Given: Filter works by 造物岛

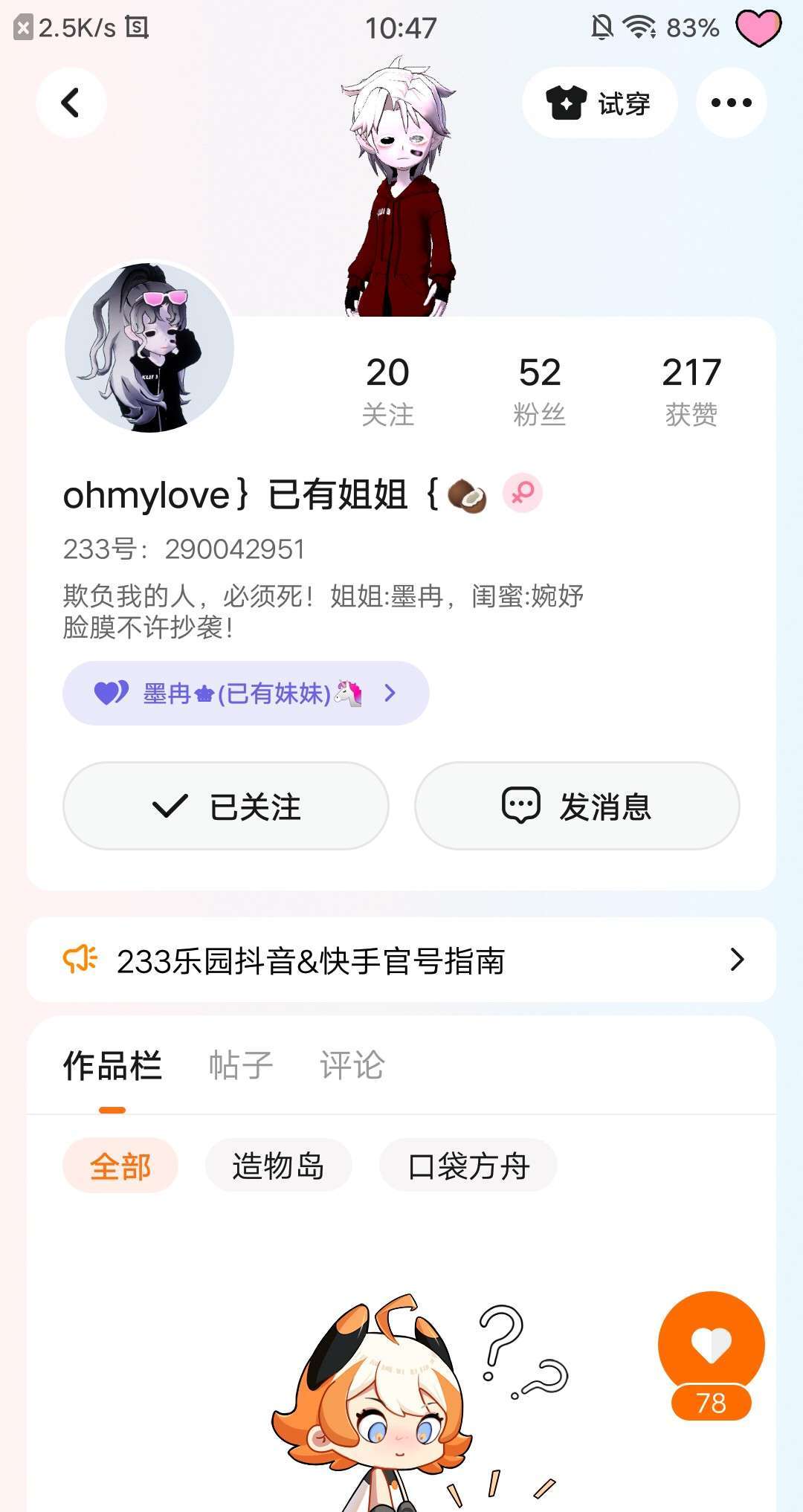Looking at the screenshot, I should click(278, 1166).
